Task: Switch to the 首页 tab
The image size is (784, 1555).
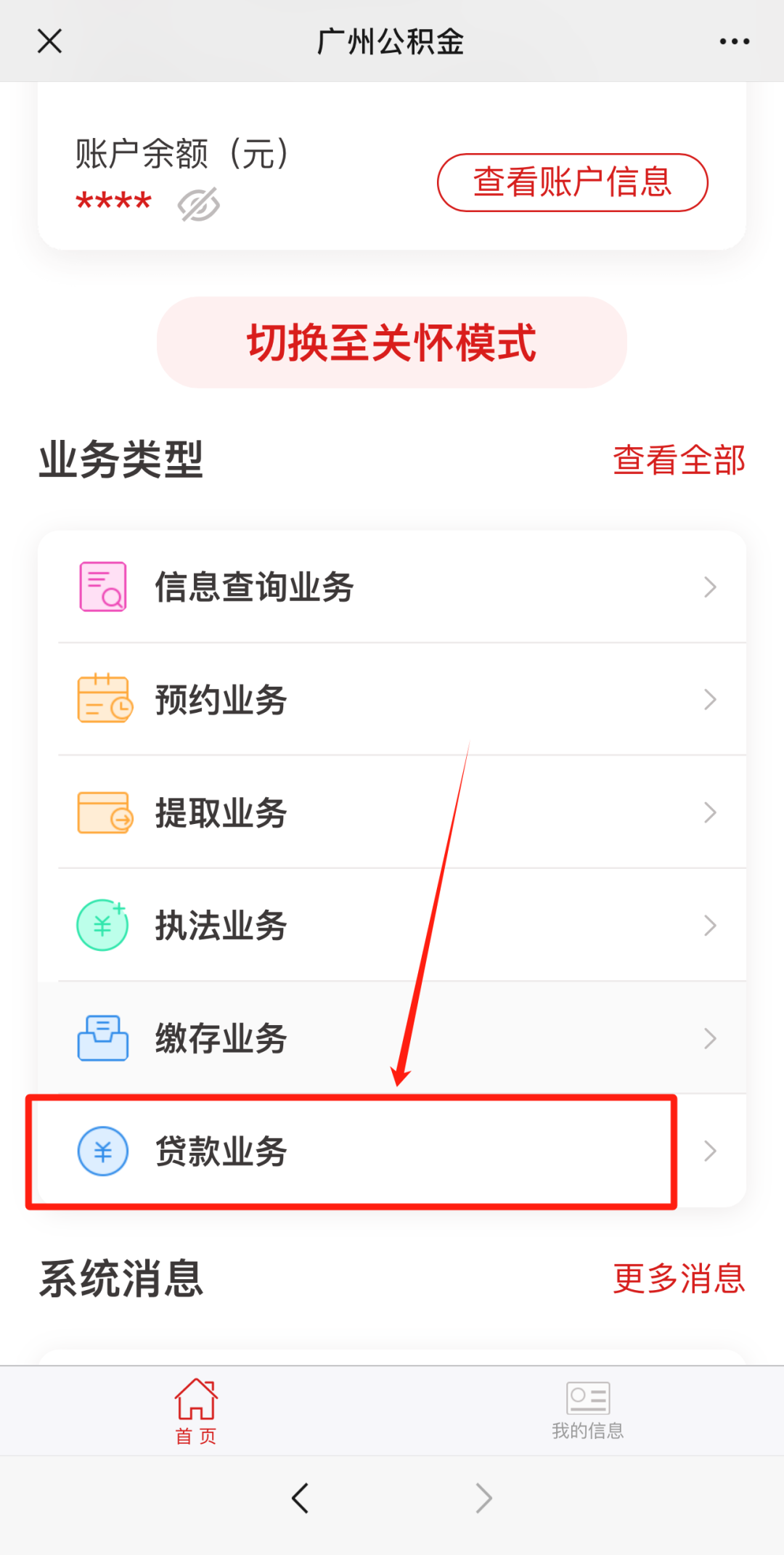Action: [196, 1411]
